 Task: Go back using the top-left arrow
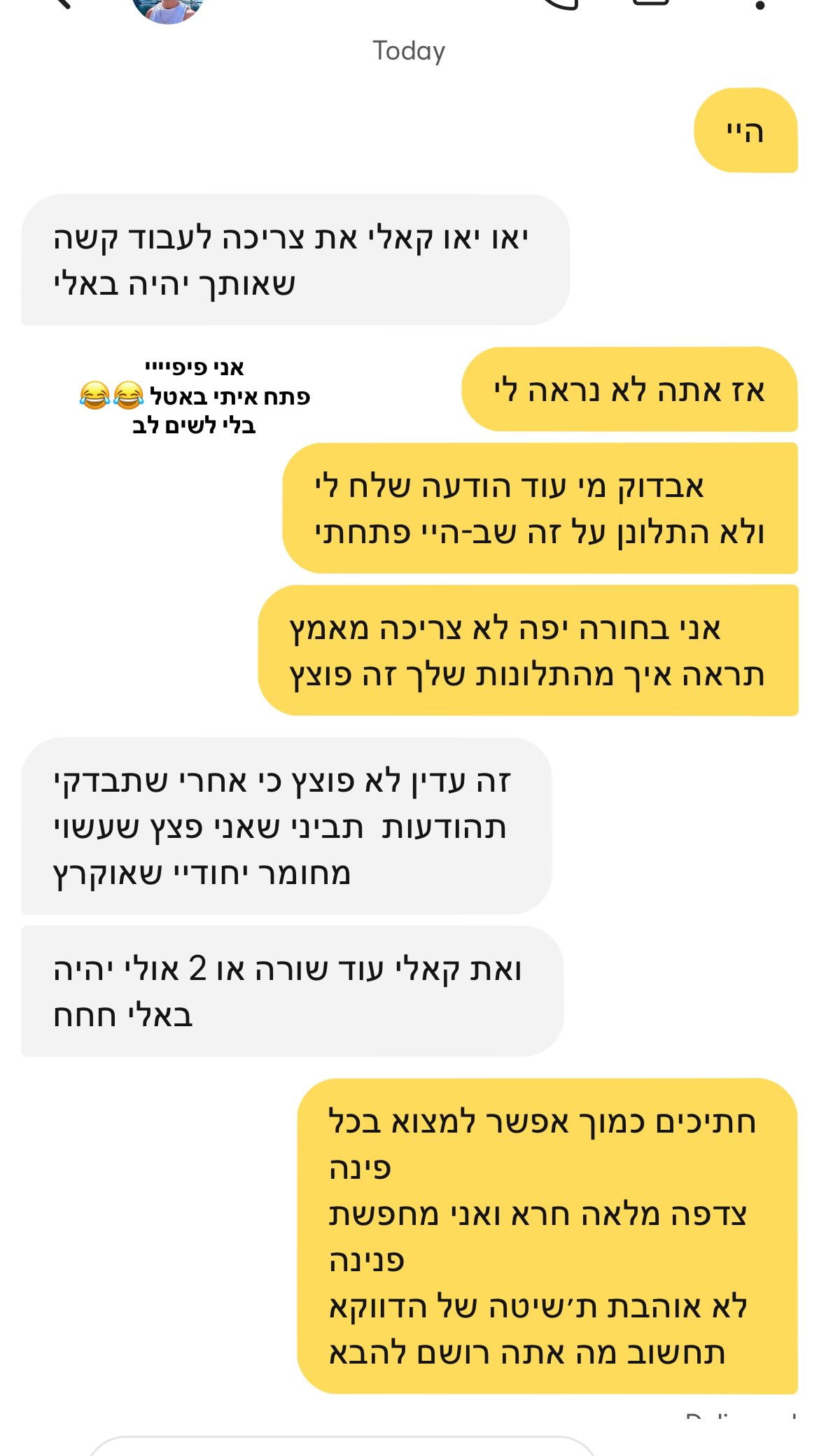pos(62,4)
